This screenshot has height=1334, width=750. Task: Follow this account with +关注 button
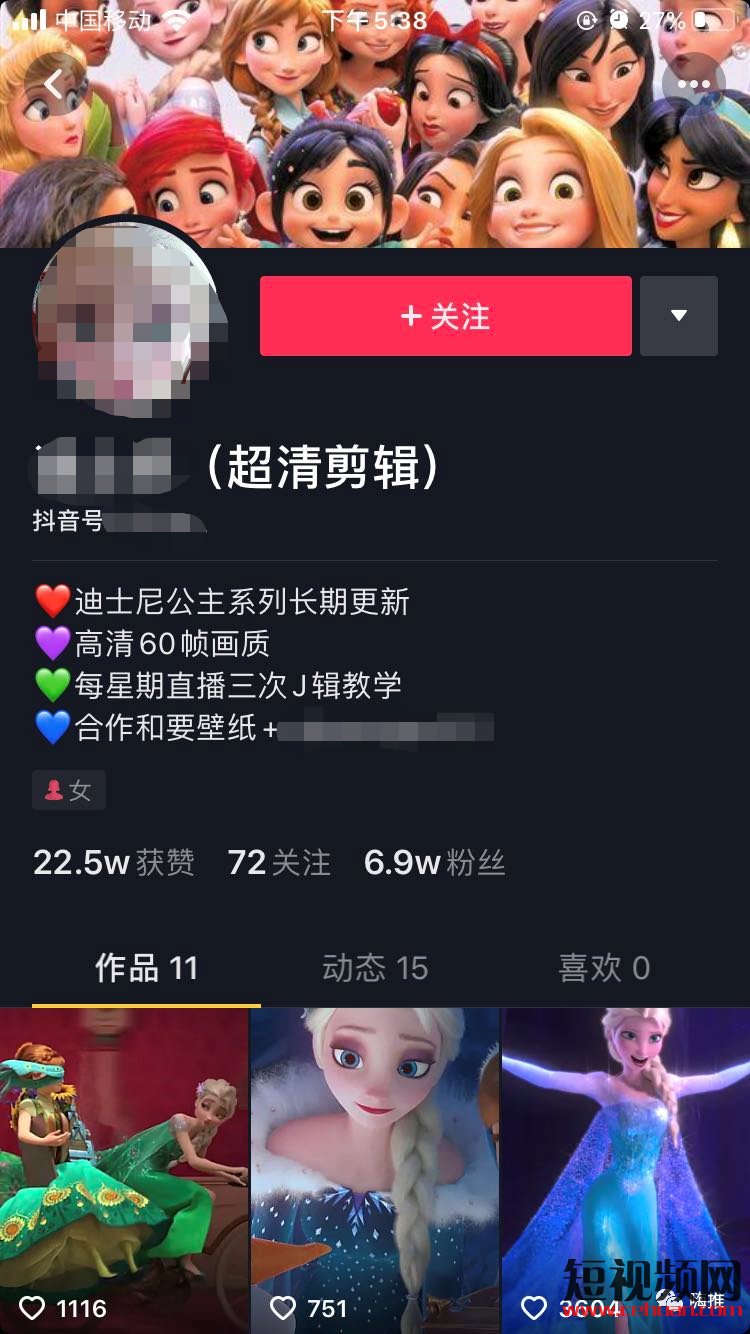click(x=445, y=316)
